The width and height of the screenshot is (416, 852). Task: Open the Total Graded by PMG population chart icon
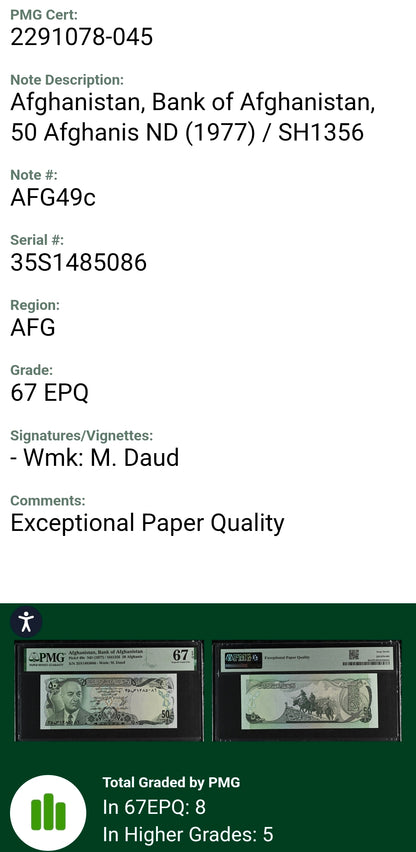[48, 813]
